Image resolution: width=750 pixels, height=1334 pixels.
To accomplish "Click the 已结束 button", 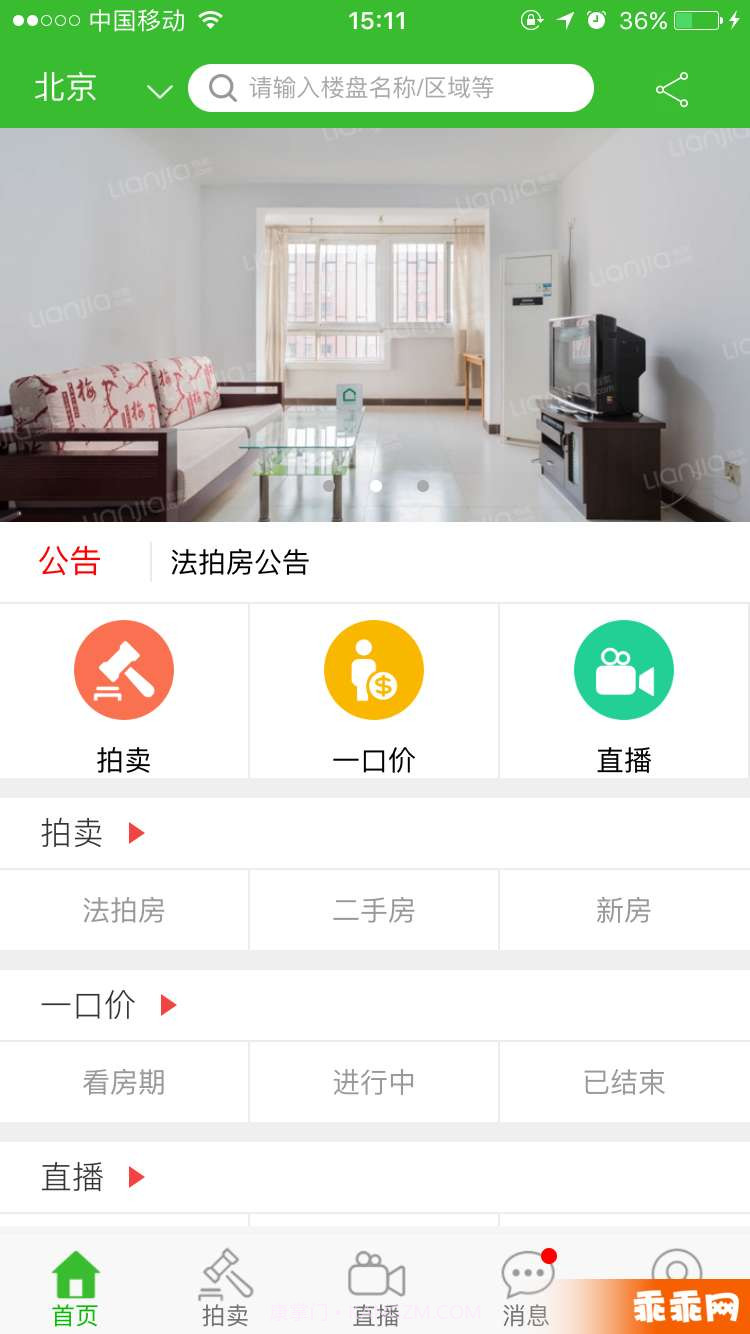I will tap(623, 1082).
